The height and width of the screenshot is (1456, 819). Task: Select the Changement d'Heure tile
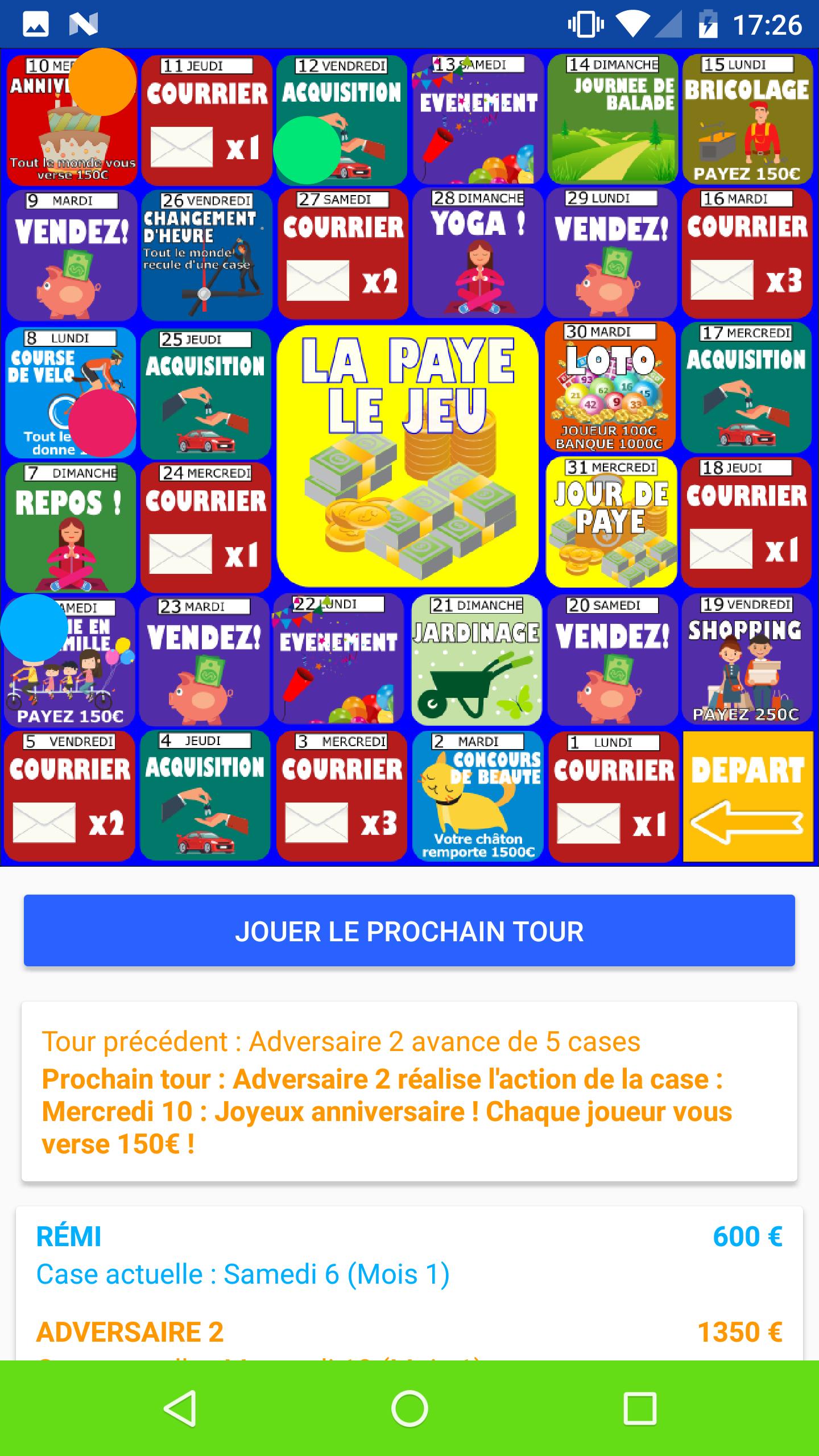coord(204,256)
